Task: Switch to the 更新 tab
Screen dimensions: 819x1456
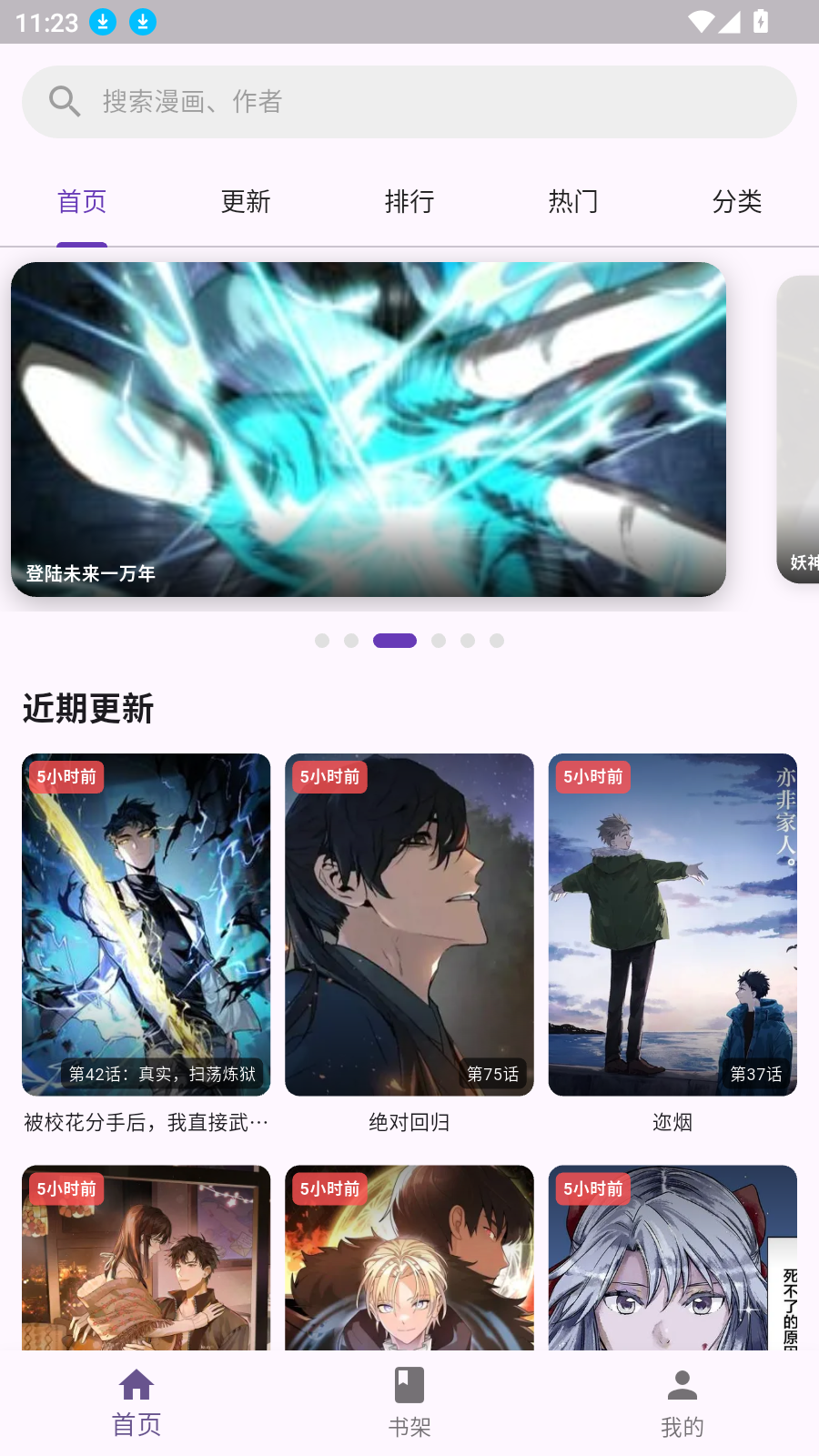Action: point(246,201)
